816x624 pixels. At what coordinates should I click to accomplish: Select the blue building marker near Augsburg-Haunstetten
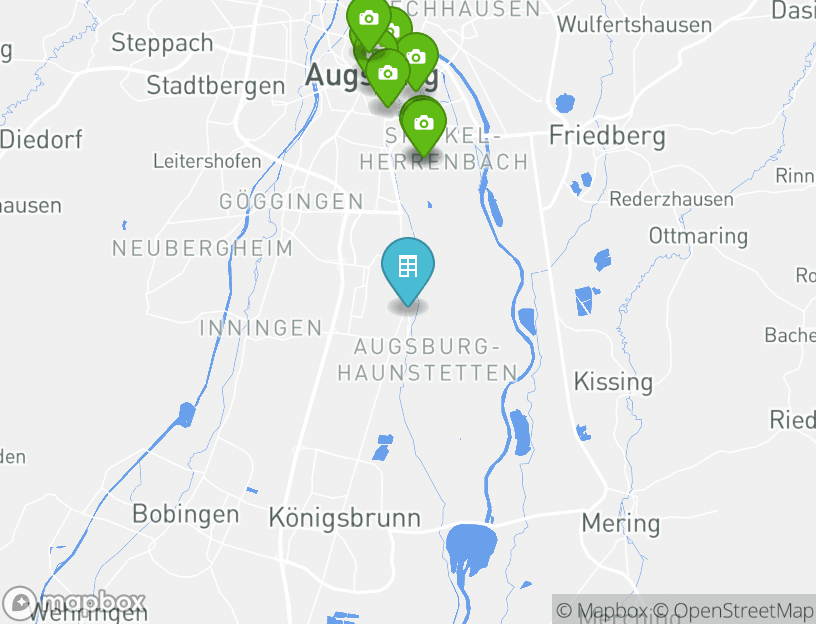click(x=408, y=268)
